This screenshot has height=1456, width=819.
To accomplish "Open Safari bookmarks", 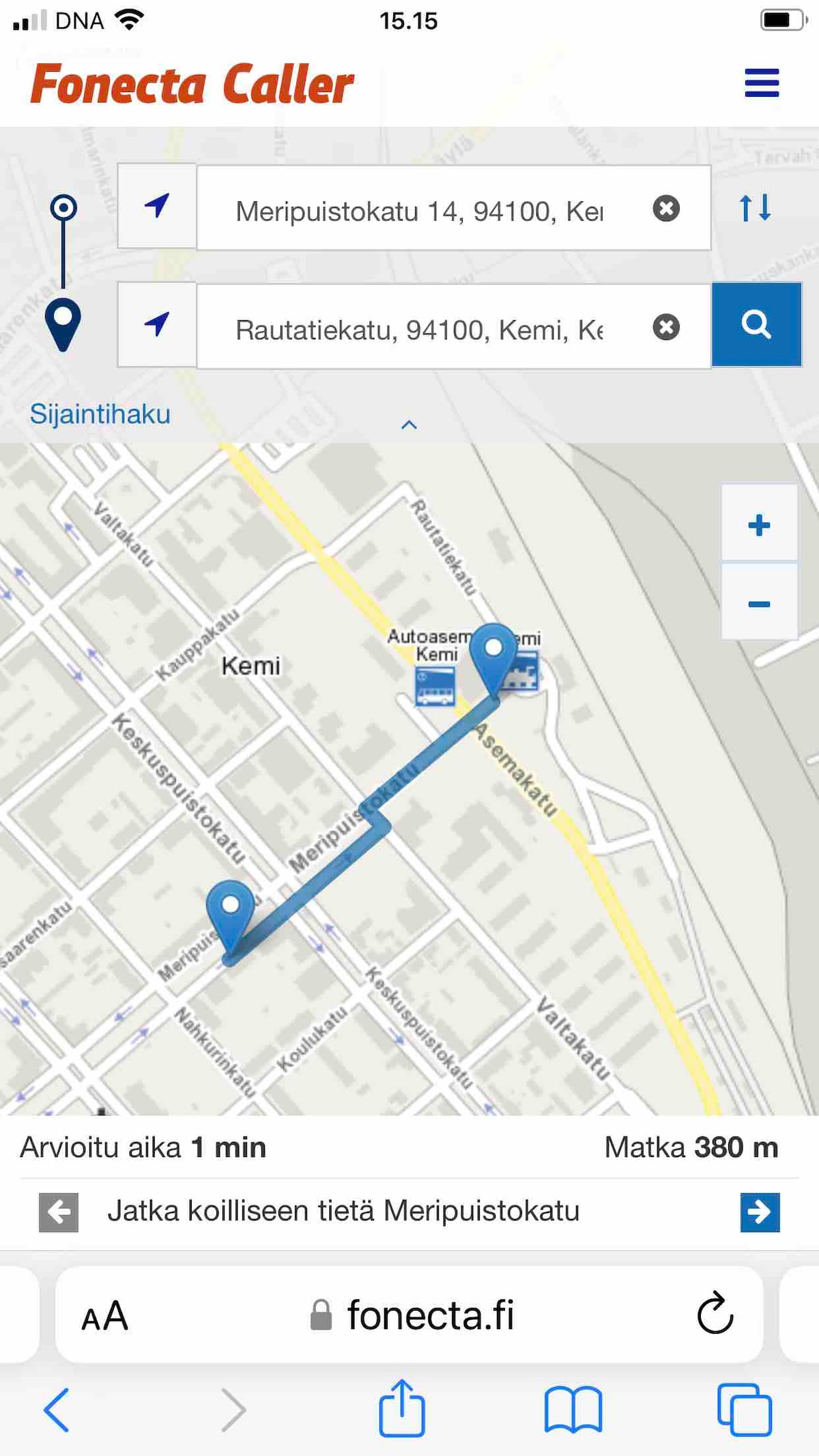I will point(573,1409).
